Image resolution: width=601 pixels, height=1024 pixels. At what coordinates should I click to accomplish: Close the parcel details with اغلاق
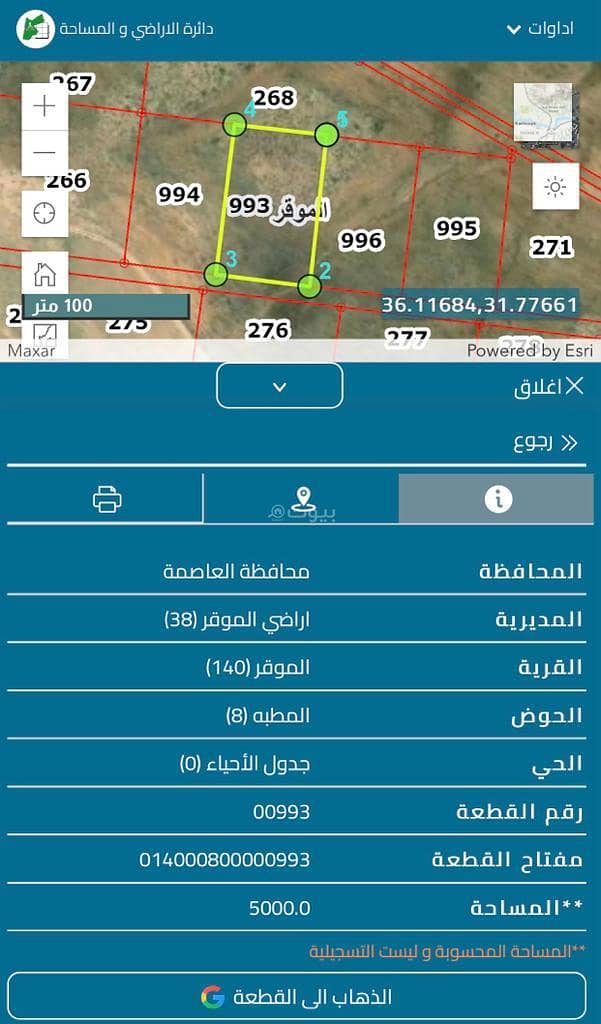click(548, 387)
